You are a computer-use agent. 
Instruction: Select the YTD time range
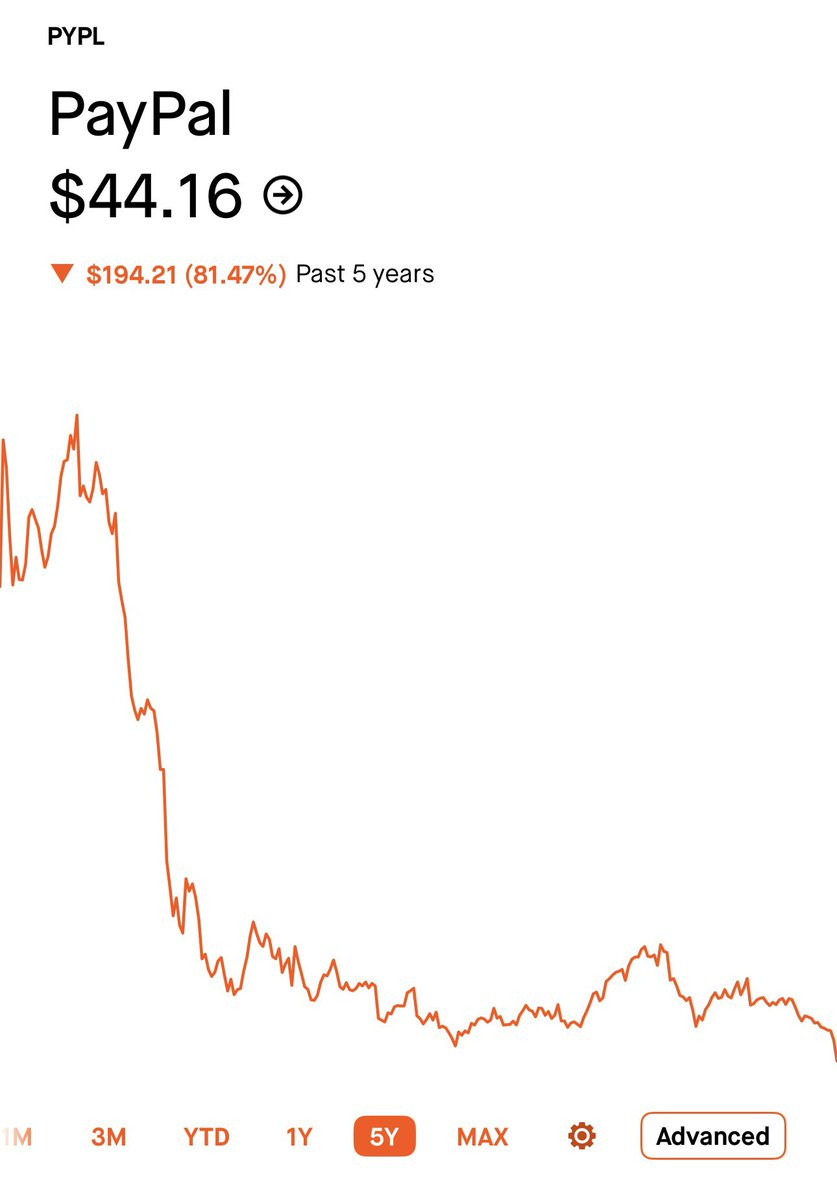[x=206, y=1137]
